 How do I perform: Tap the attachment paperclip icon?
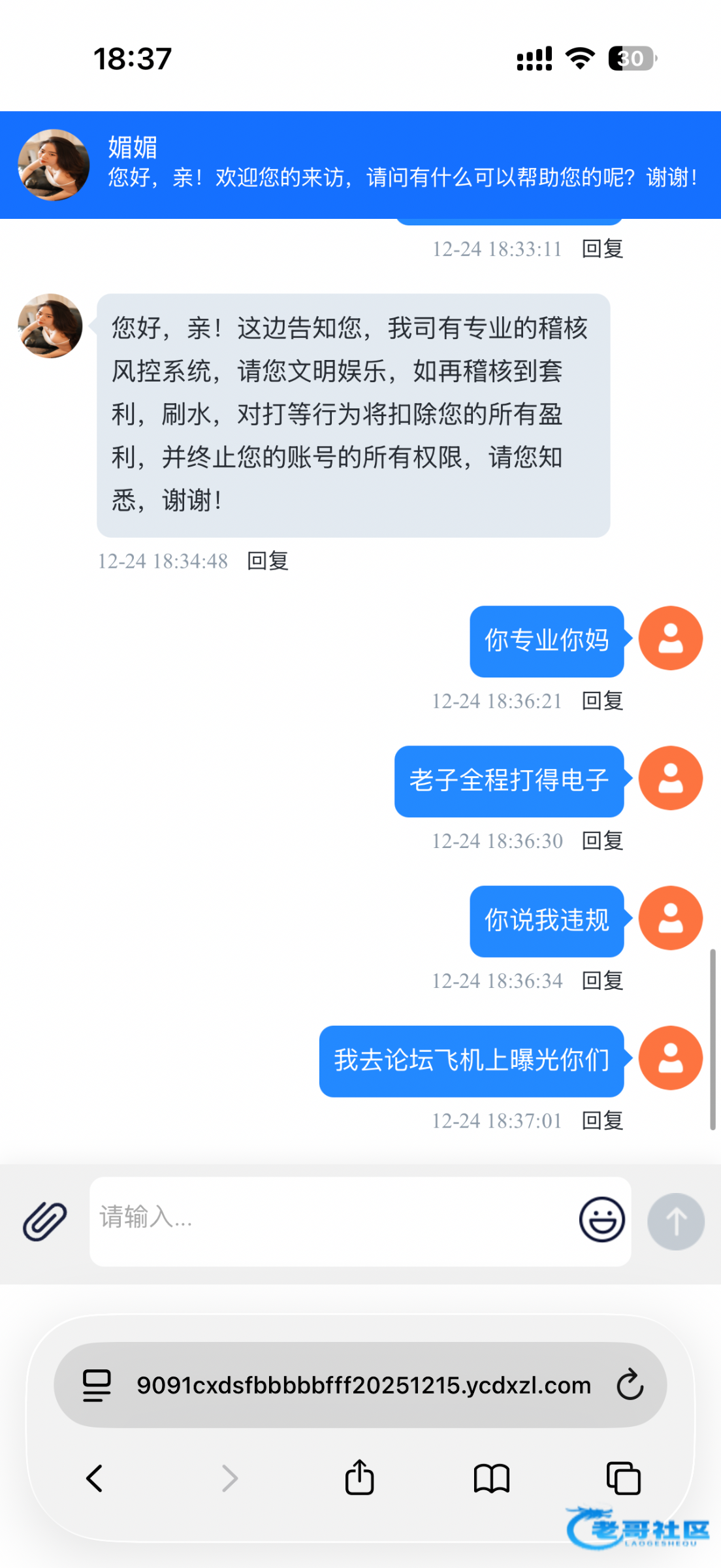pos(45,1221)
